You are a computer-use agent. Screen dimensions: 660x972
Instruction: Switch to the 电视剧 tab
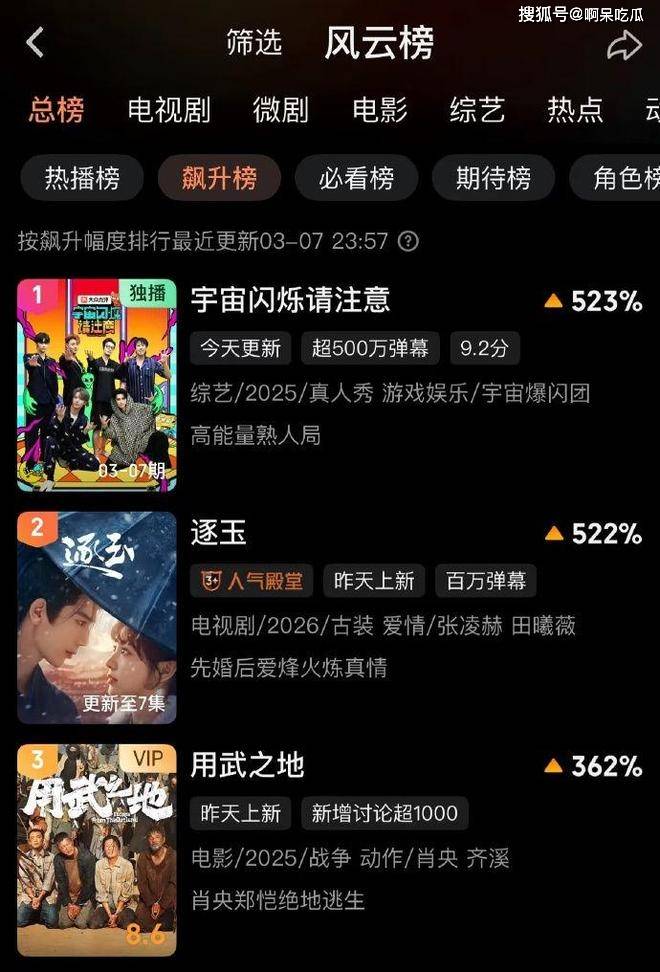click(x=169, y=110)
